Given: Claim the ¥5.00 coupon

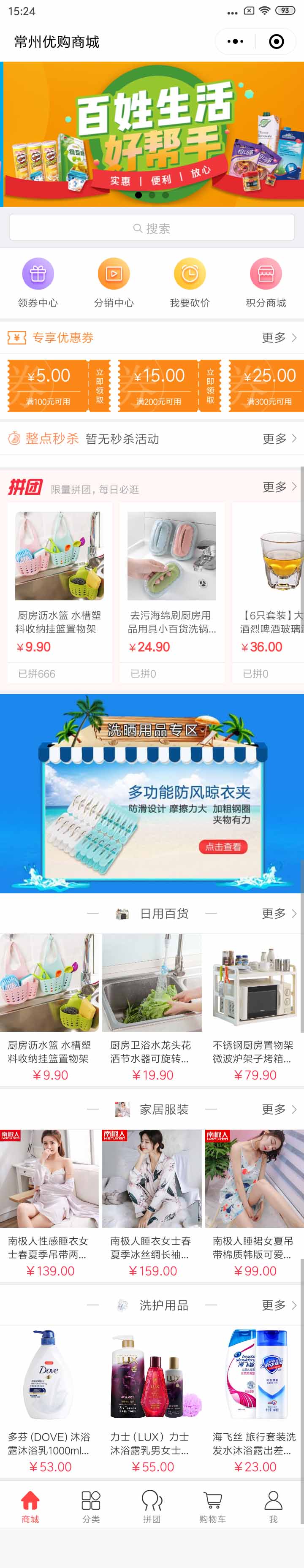Looking at the screenshot, I should coord(99,386).
